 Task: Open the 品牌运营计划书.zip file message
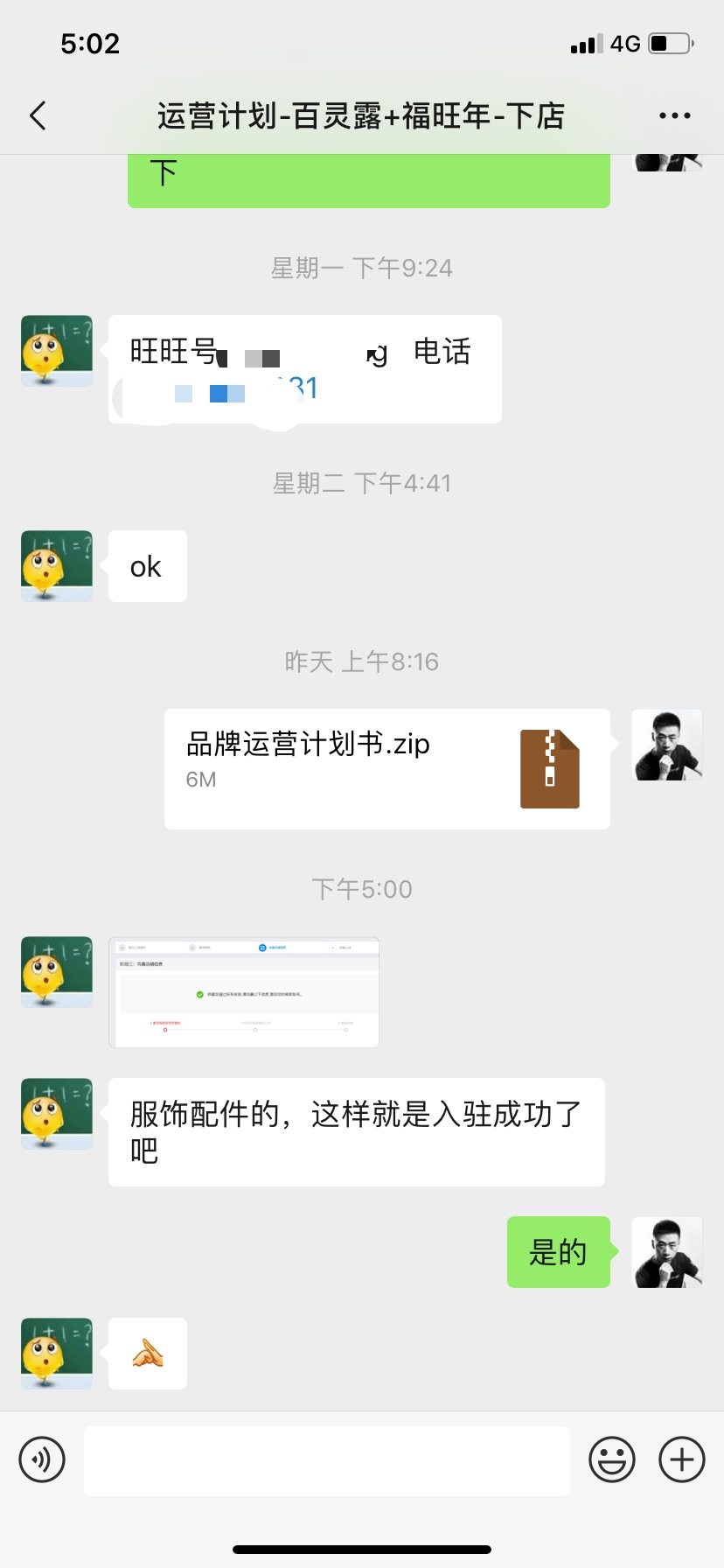point(367,766)
